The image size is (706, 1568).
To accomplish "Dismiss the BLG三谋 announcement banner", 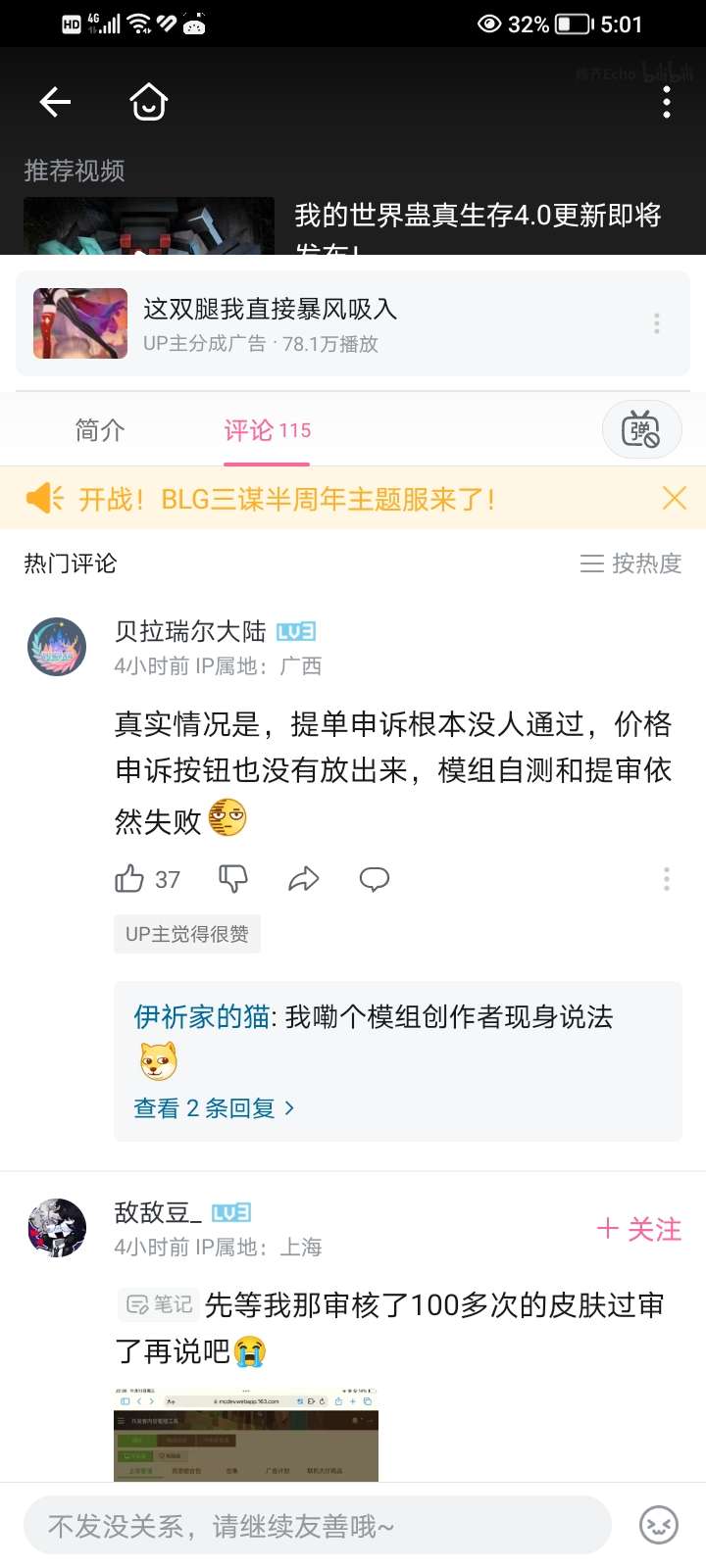I will pos(675,498).
